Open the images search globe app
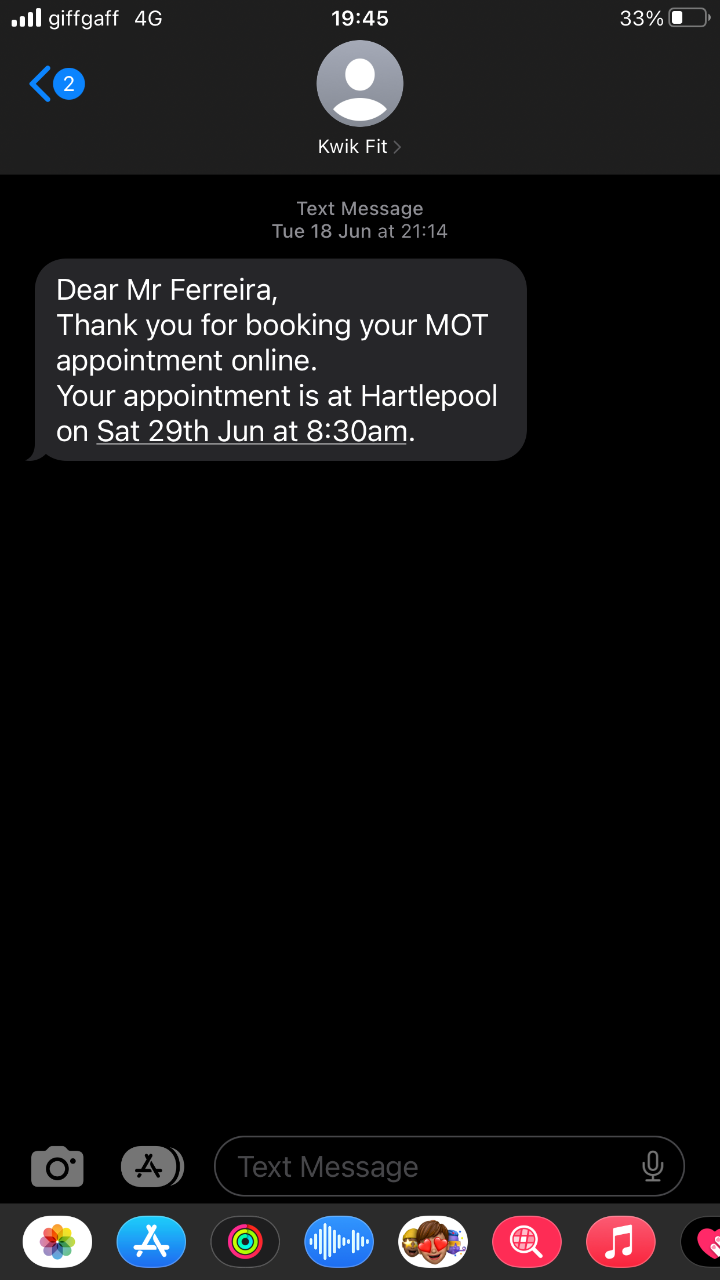Viewport: 720px width, 1280px height. point(527,1243)
